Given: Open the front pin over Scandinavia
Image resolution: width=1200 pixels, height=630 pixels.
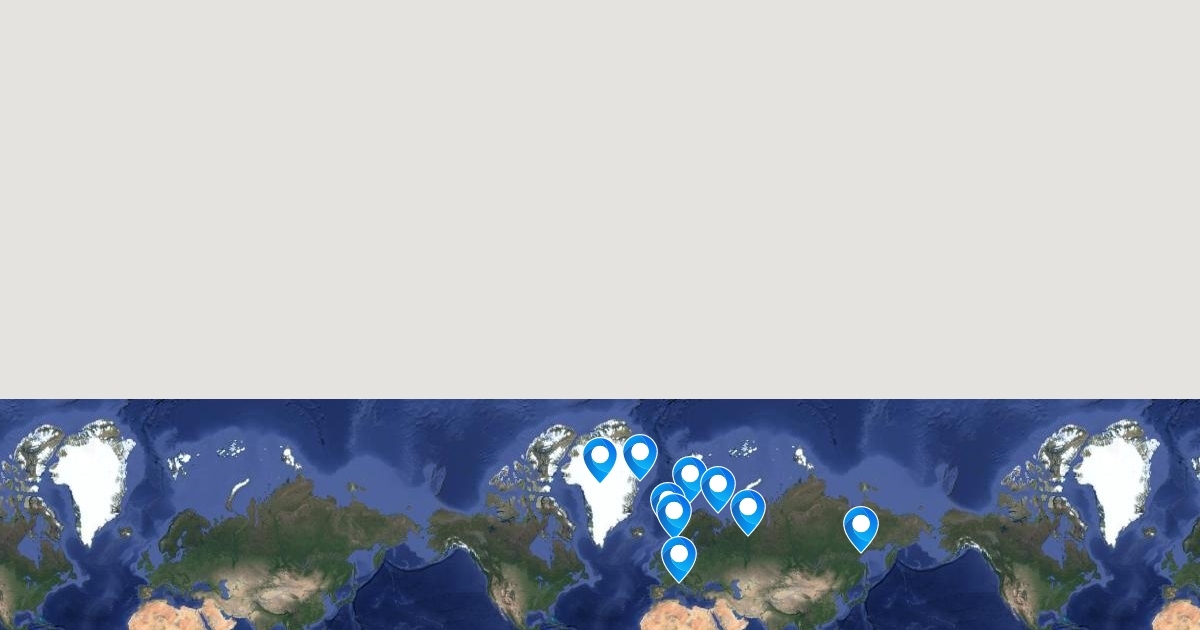Looking at the screenshot, I should point(674,514).
